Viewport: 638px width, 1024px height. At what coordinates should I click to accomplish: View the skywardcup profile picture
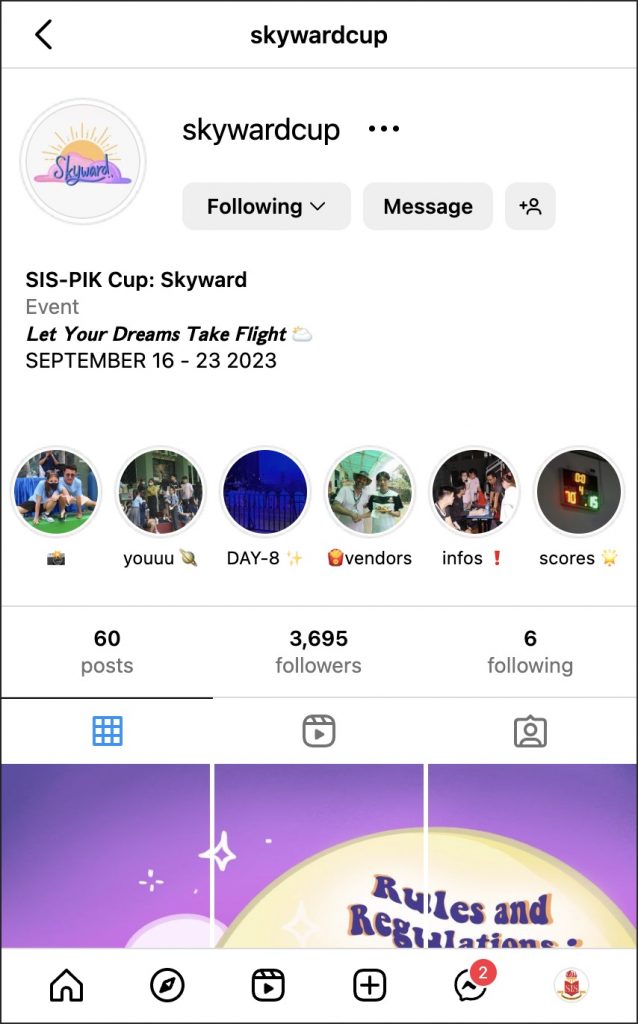(83, 162)
